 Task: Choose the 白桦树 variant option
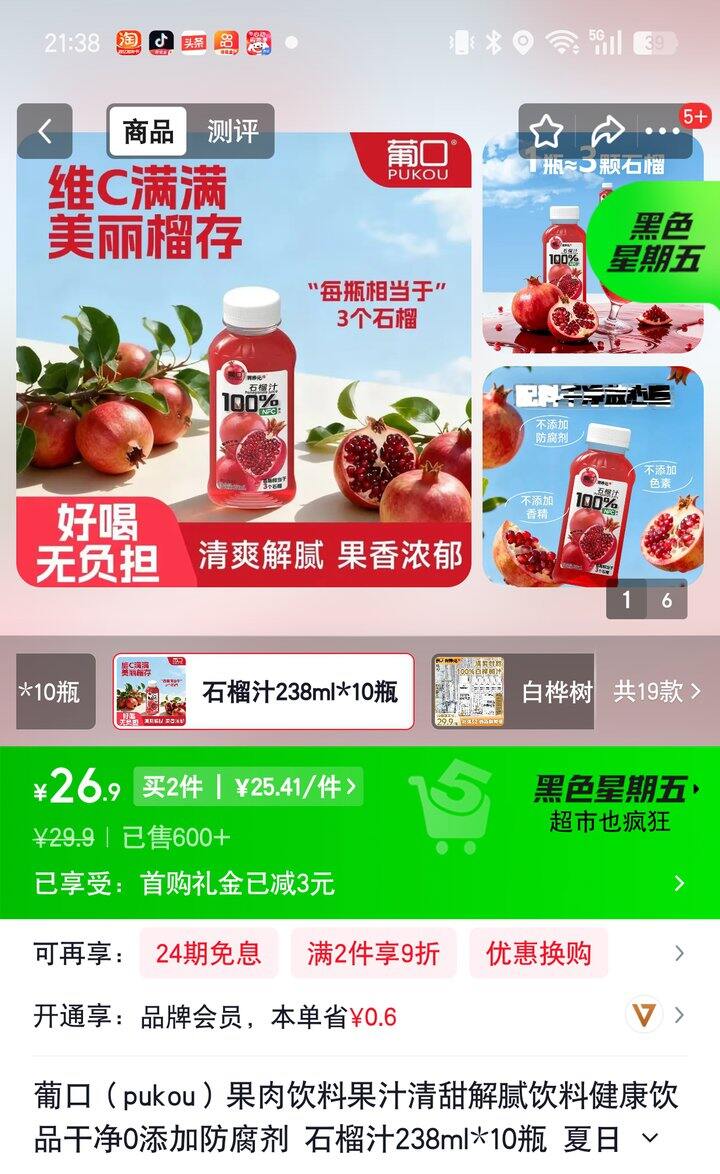point(514,691)
